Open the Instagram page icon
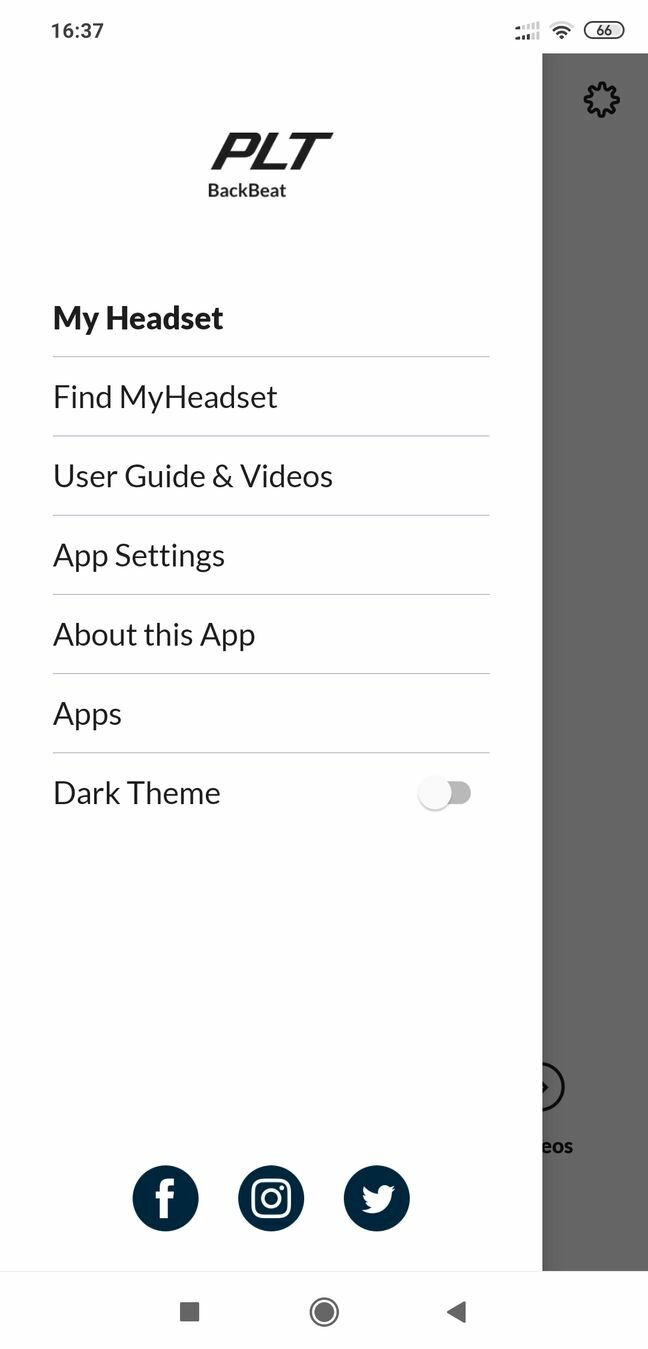Image resolution: width=648 pixels, height=1349 pixels. (271, 1198)
